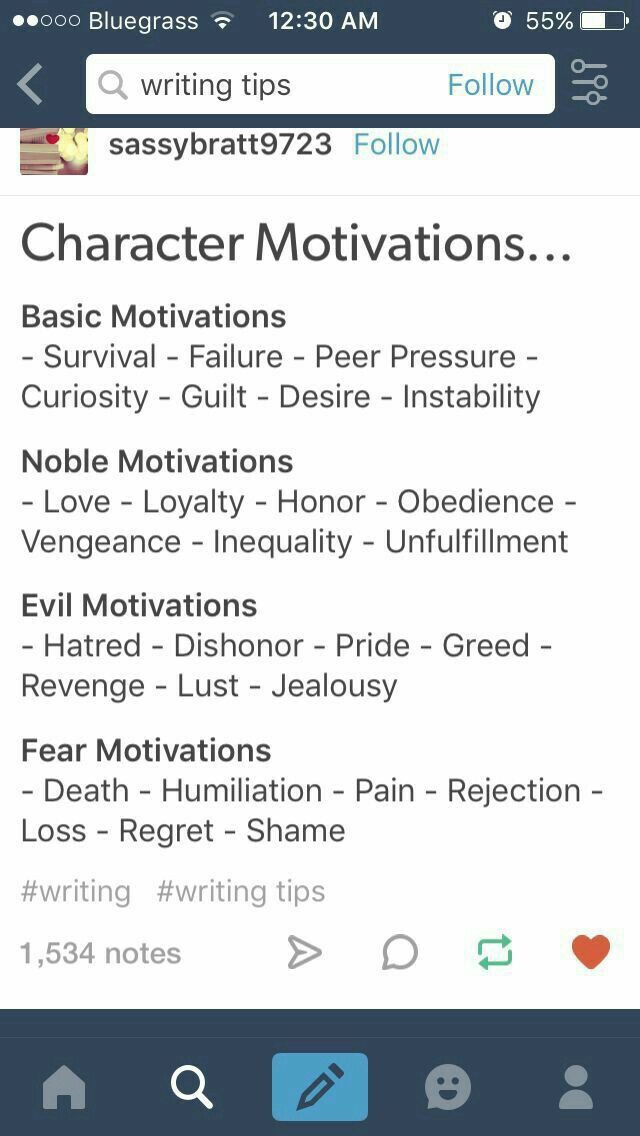Share the Character Motivations post
This screenshot has height=1136, width=640.
(x=304, y=953)
